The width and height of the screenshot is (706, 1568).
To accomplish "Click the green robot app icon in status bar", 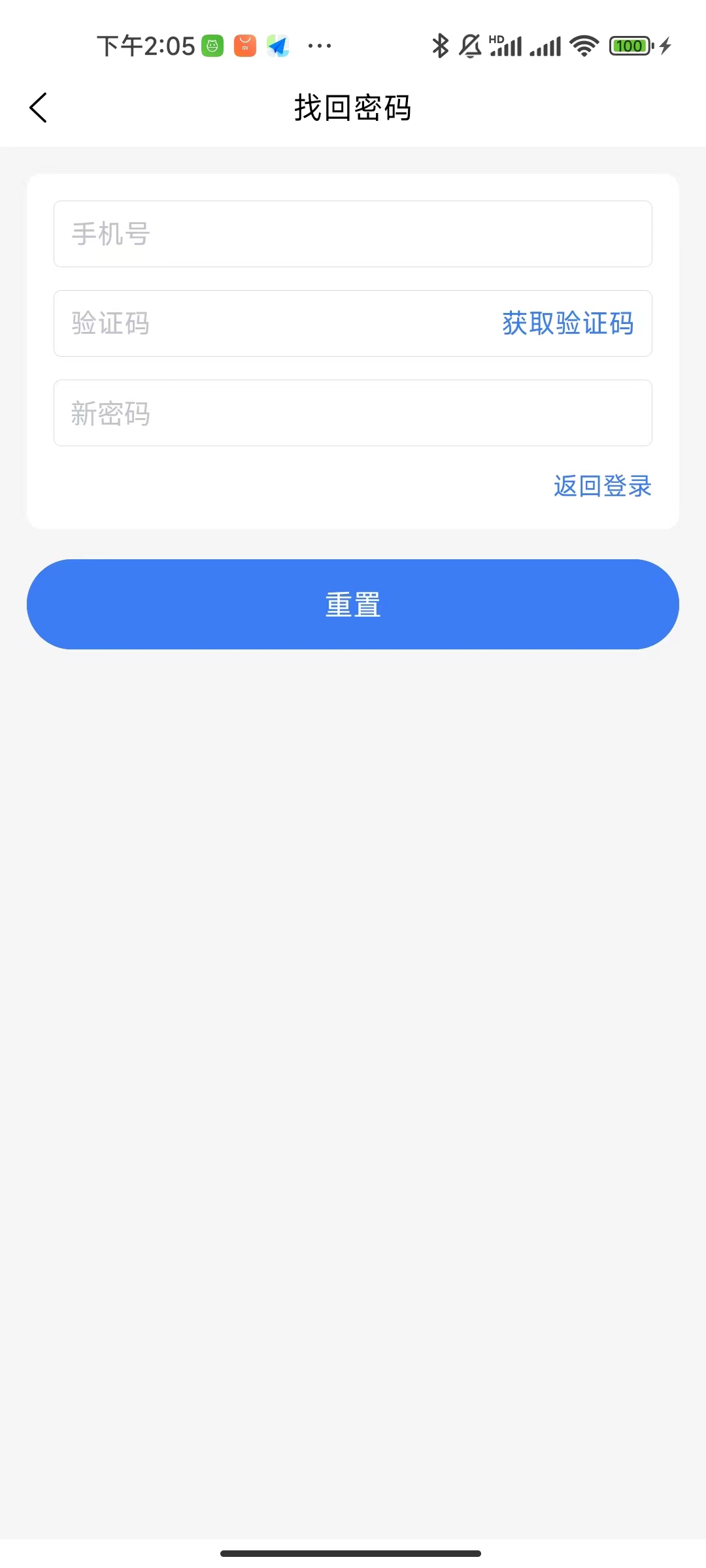I will [211, 44].
